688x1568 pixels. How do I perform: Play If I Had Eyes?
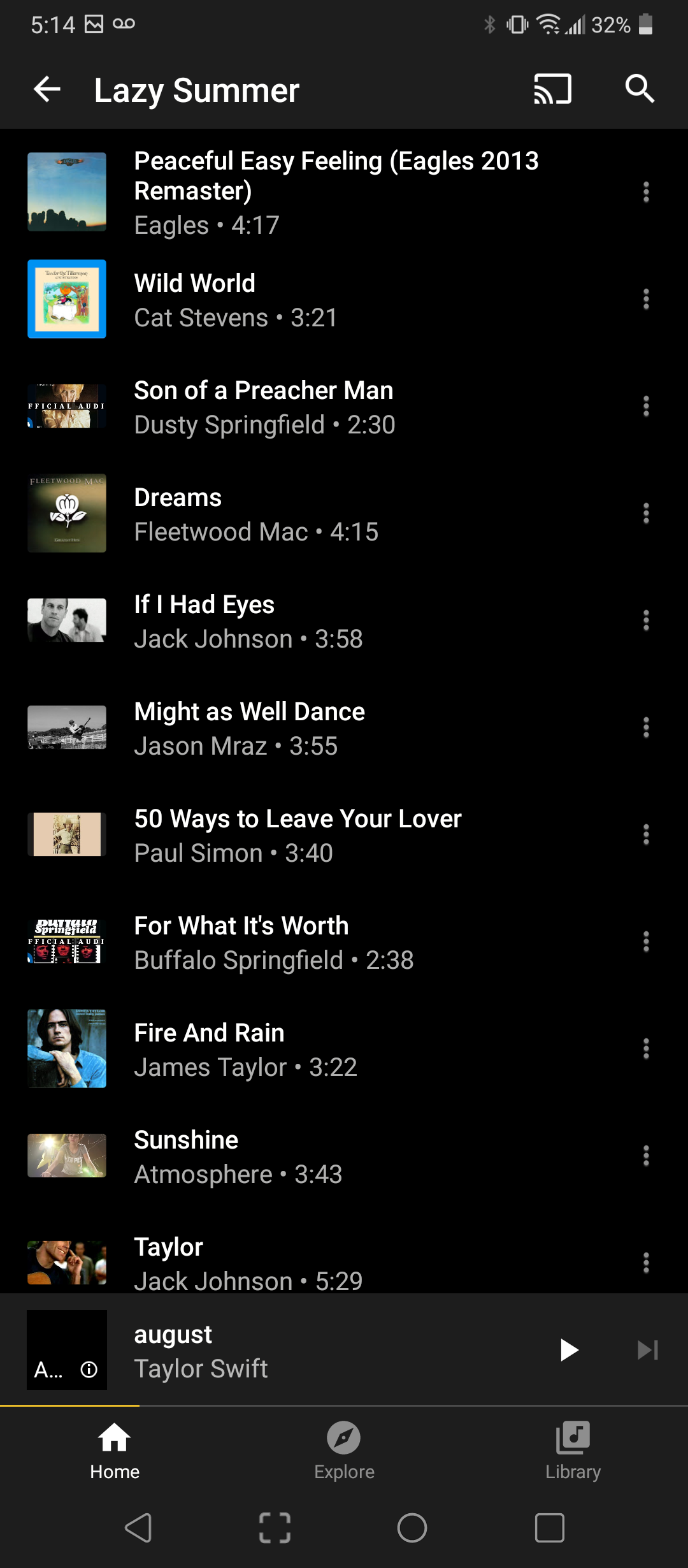pyautogui.click(x=248, y=620)
